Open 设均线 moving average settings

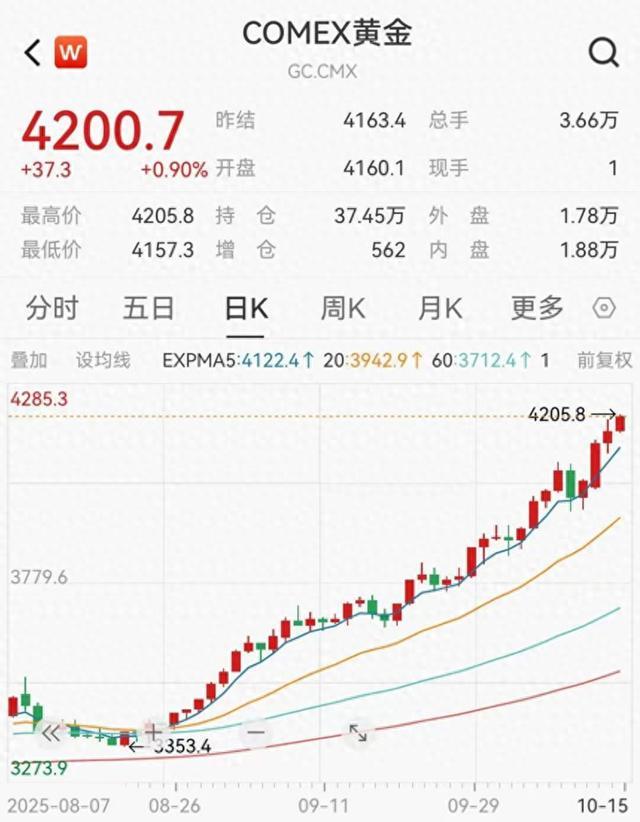104,360
